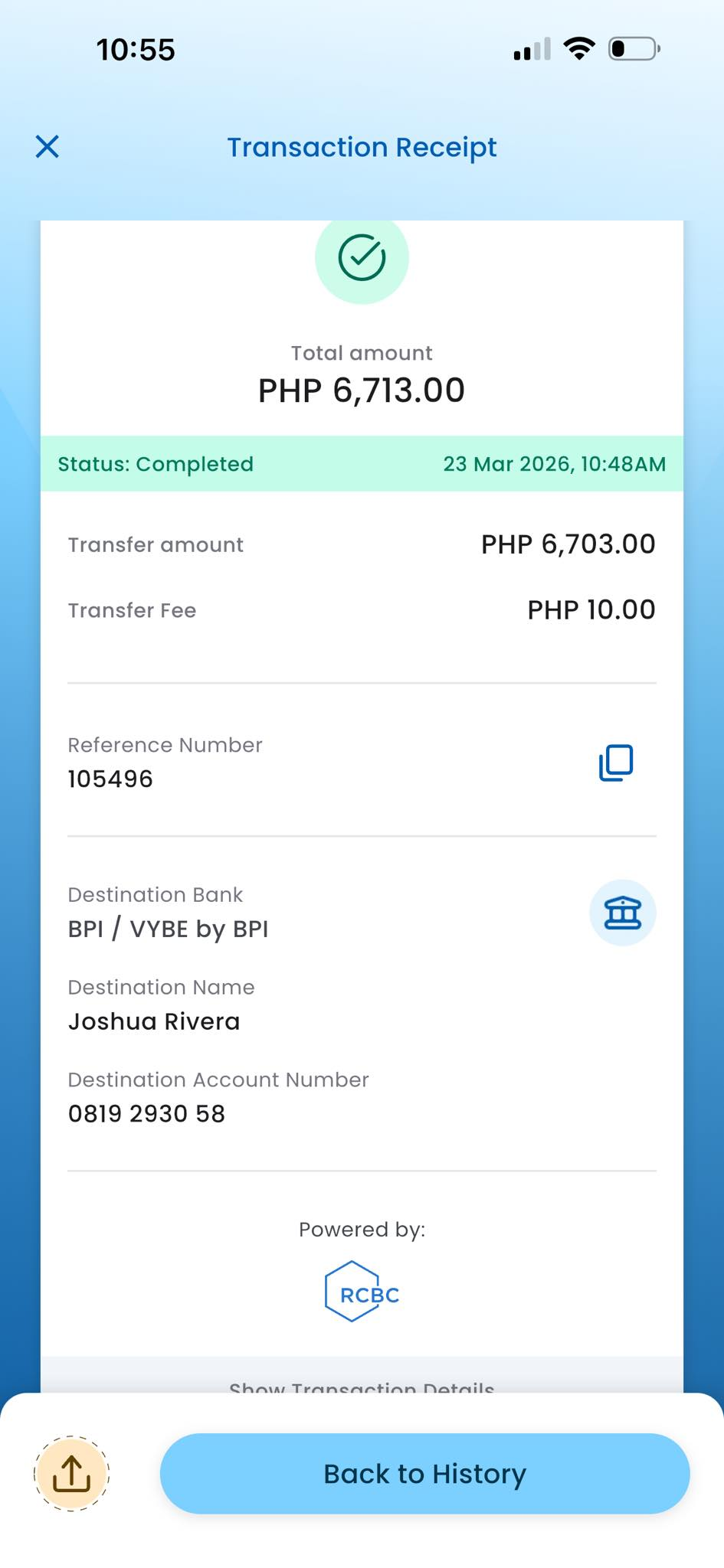724x1568 pixels.
Task: Tap the green checkmark success icon
Action: pyautogui.click(x=362, y=259)
